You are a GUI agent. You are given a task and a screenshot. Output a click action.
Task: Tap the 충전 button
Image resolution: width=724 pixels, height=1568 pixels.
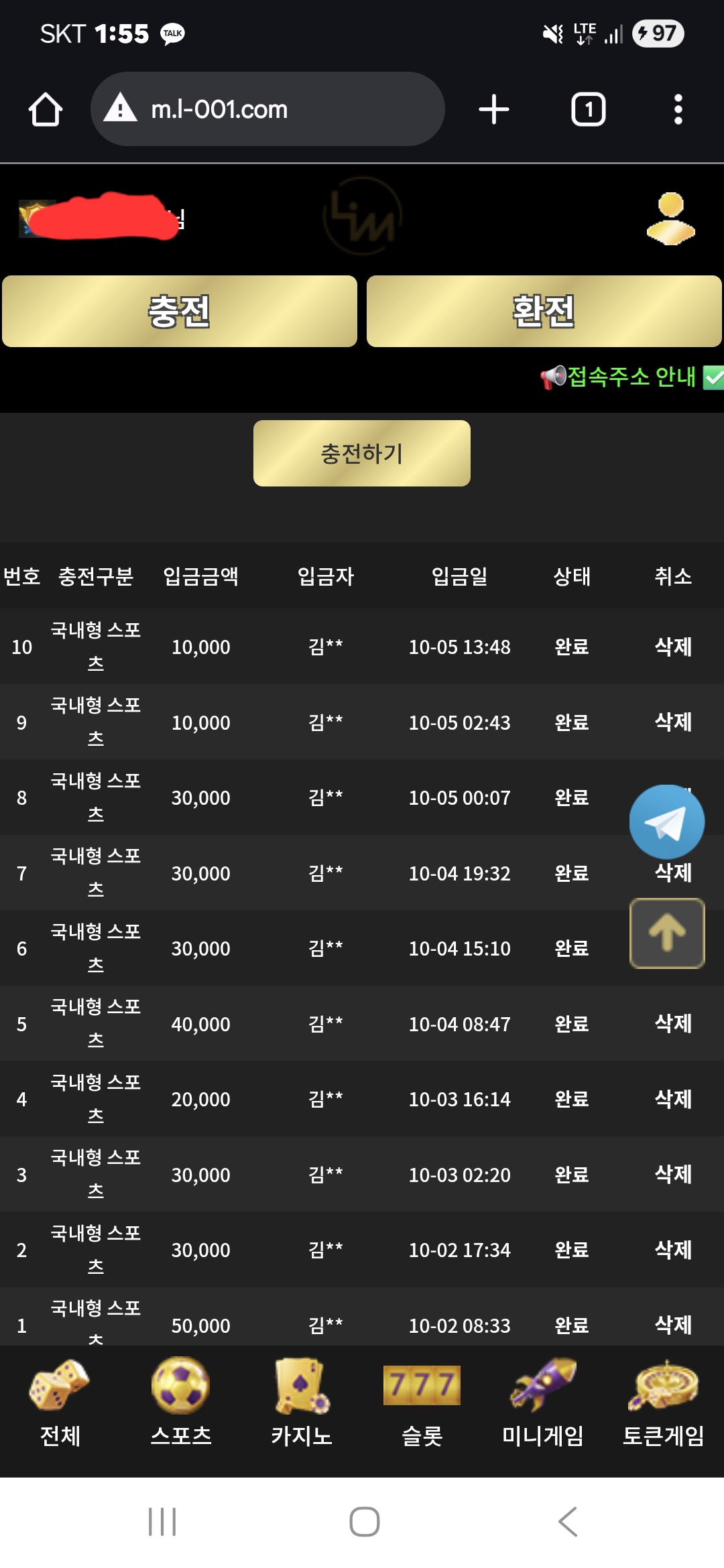180,312
